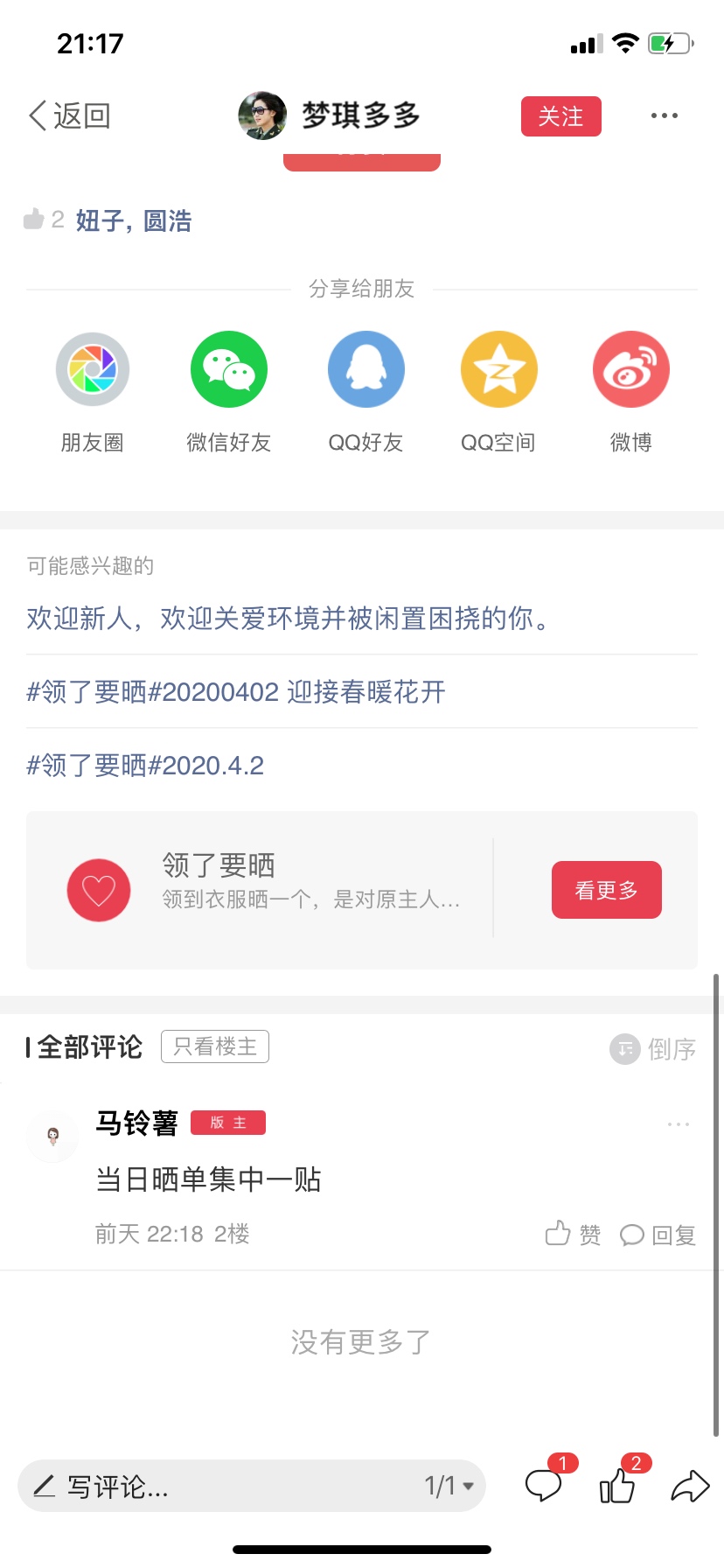Viewport: 724px width, 1568px height.
Task: Follow 梦琪多多 with the 关注 button
Action: pyautogui.click(x=560, y=116)
